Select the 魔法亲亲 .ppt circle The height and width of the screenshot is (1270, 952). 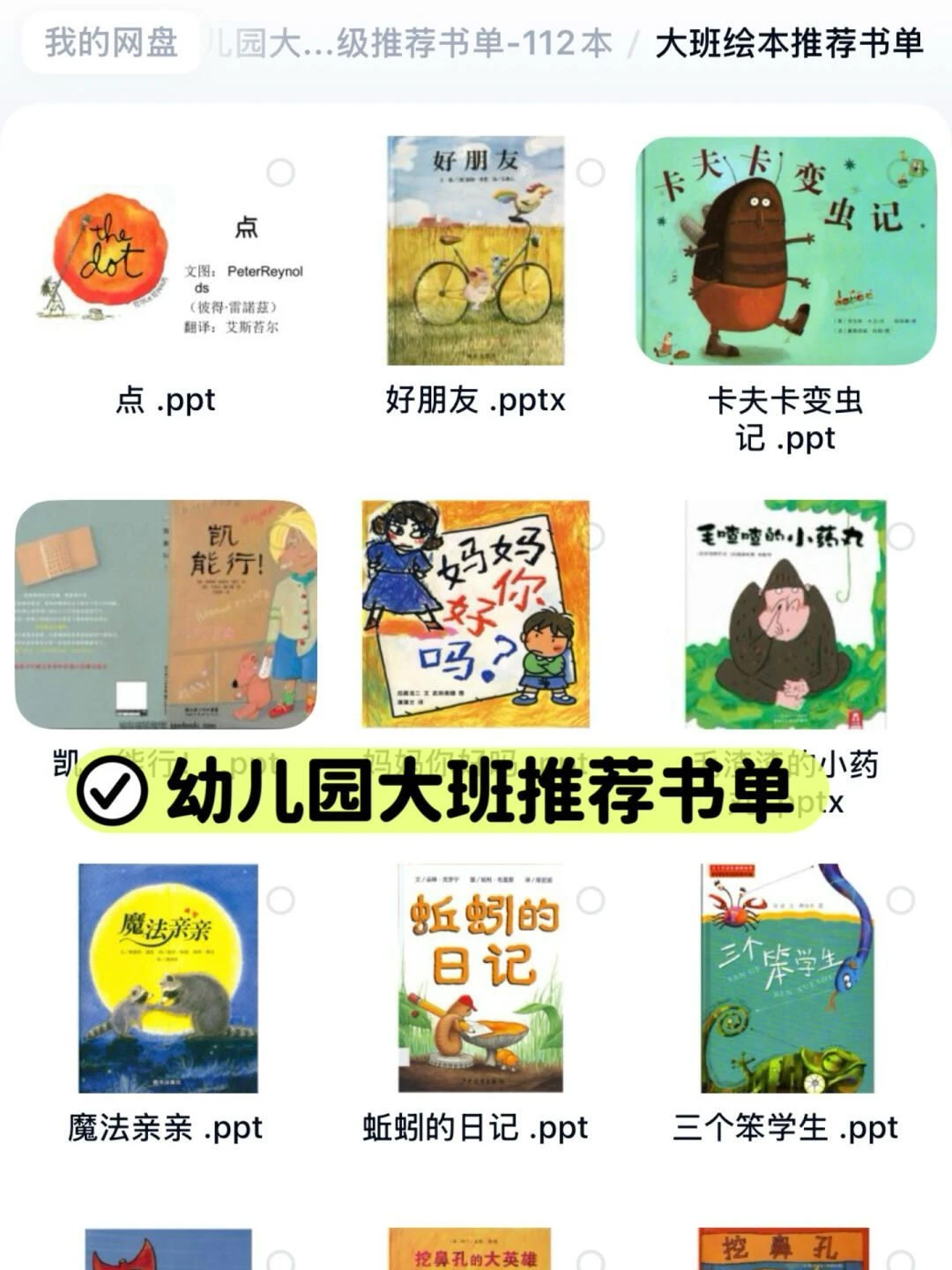coord(280,900)
